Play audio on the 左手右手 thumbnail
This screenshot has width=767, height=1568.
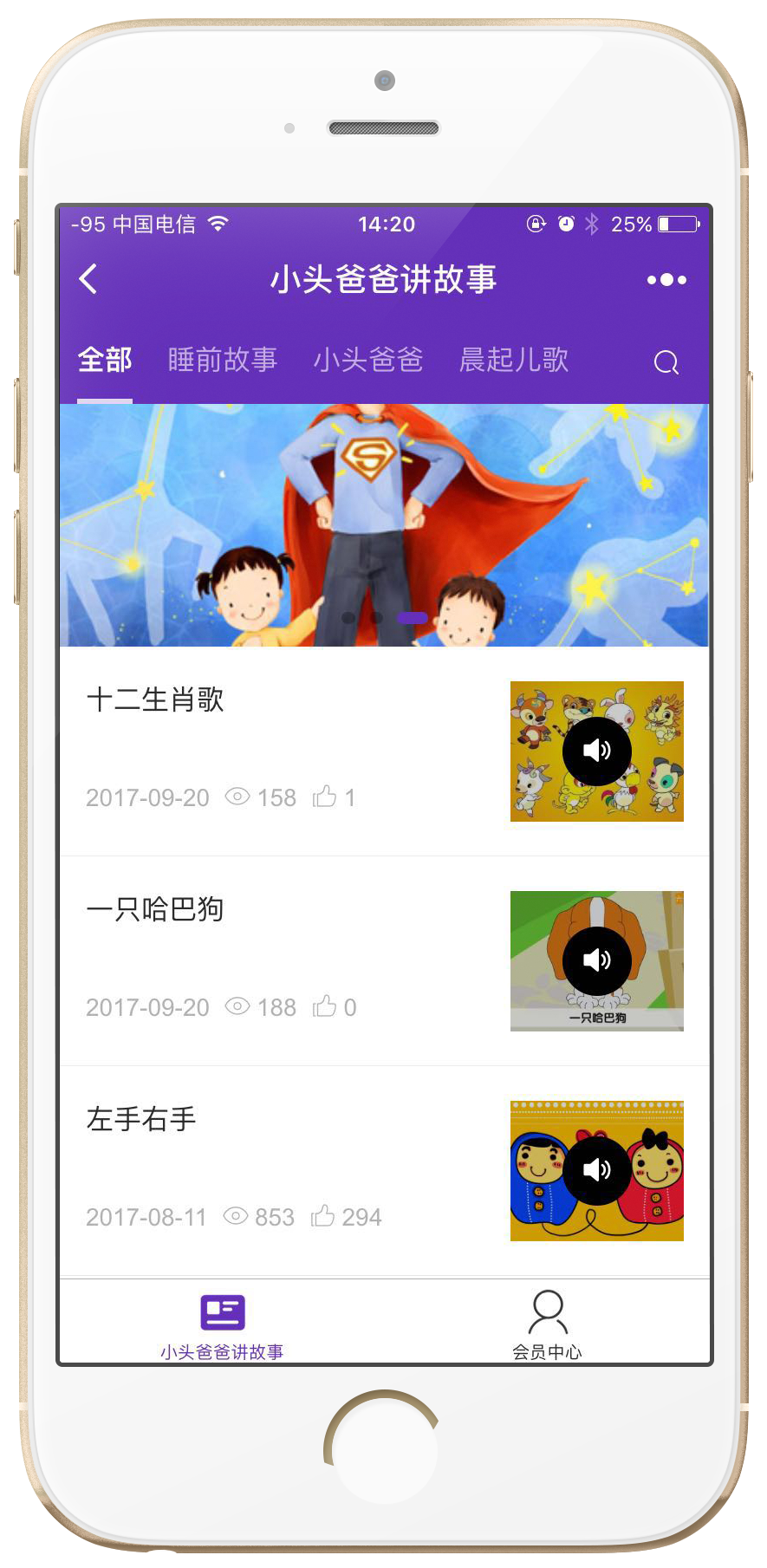coord(596,1170)
